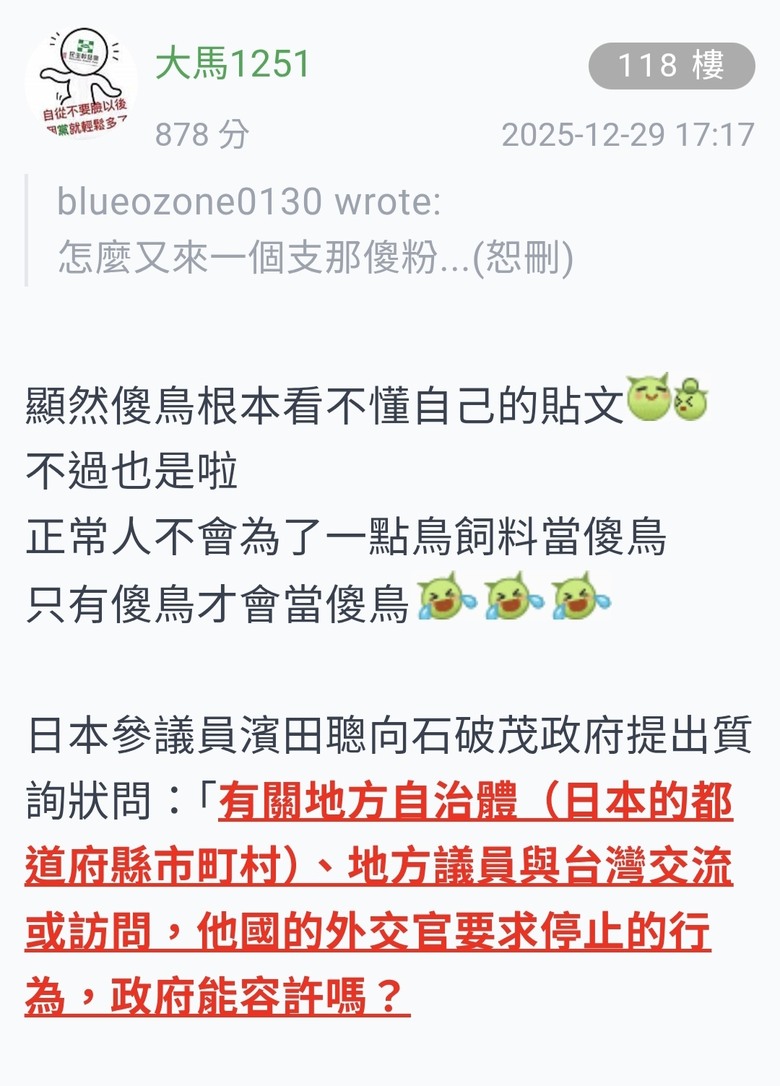Open the 118 樓 floor badge
Screen dimensions: 780x1086
click(x=671, y=66)
